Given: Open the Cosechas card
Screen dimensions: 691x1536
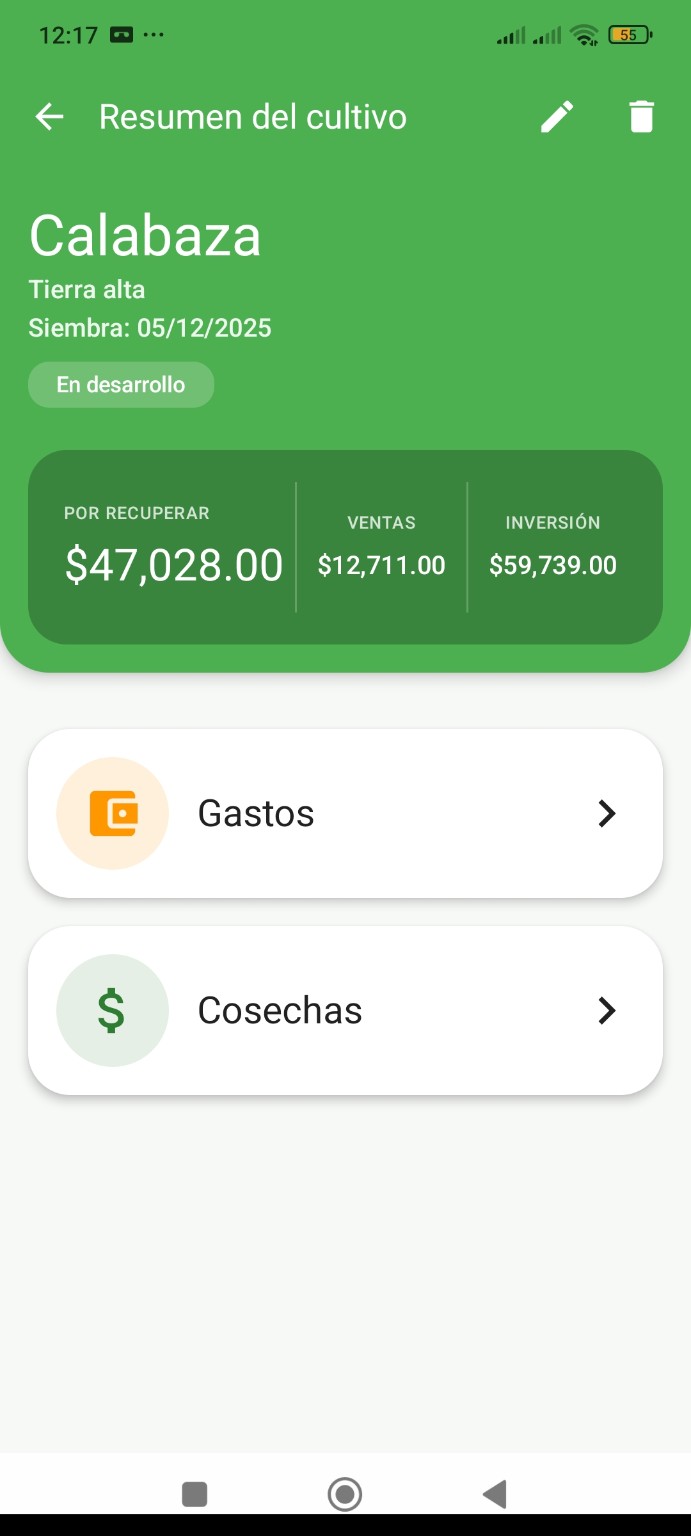Looking at the screenshot, I should coord(345,1010).
